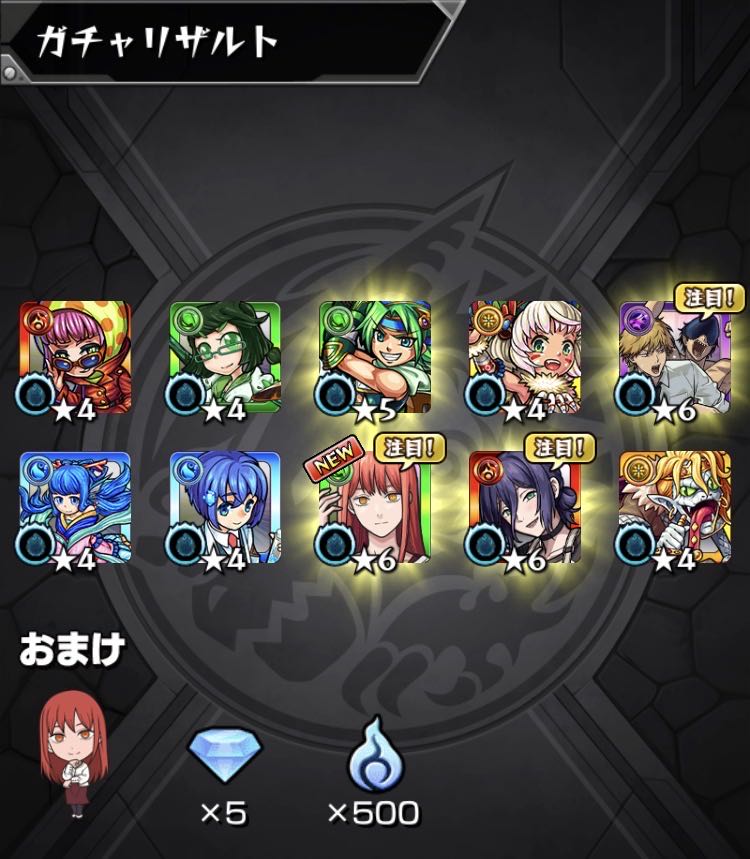Select the short blue-haired ★4 character

(x=225, y=507)
